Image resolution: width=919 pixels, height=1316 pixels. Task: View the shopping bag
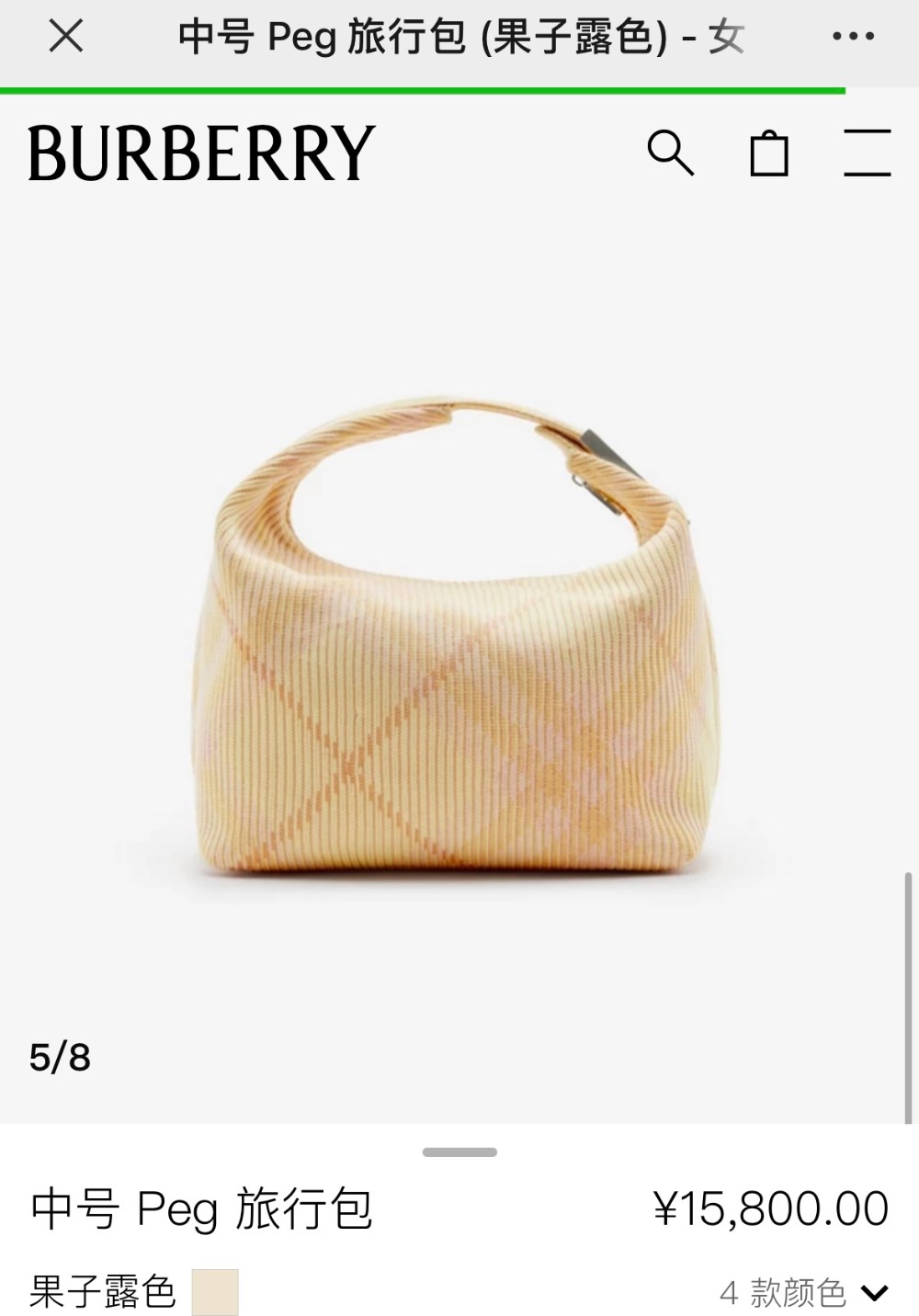[769, 153]
